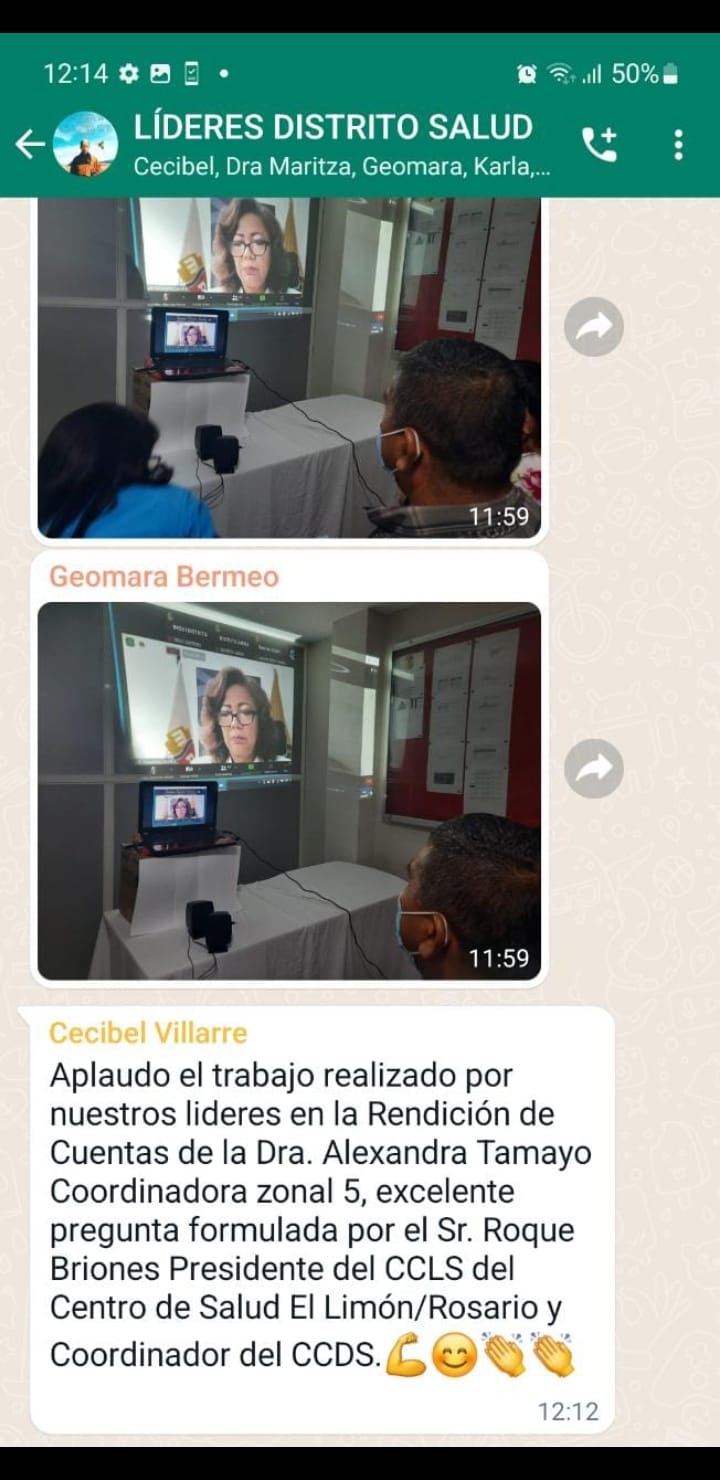Open Geomara Bermeo's contact name

click(x=164, y=577)
